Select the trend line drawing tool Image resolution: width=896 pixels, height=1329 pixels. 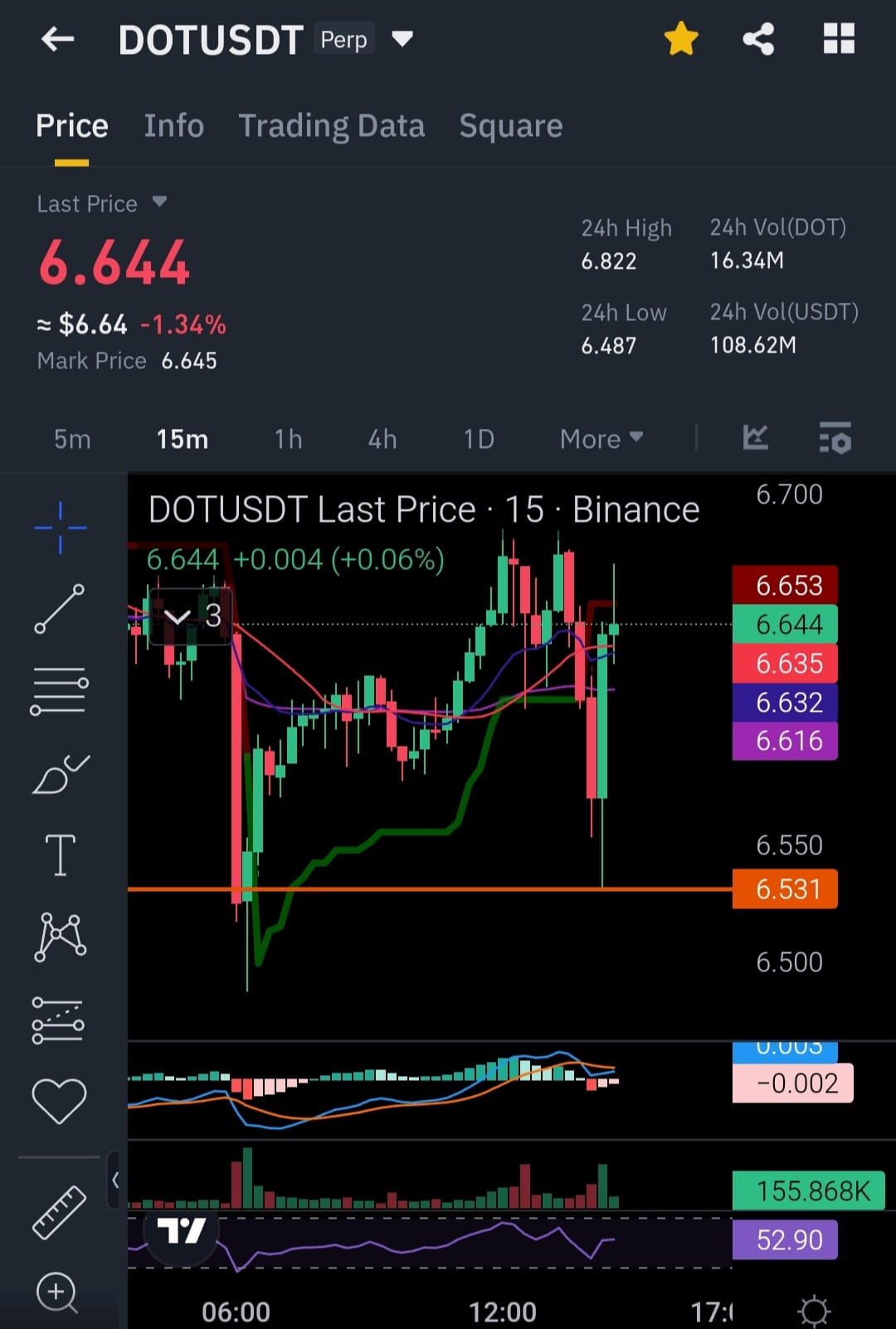[x=60, y=611]
